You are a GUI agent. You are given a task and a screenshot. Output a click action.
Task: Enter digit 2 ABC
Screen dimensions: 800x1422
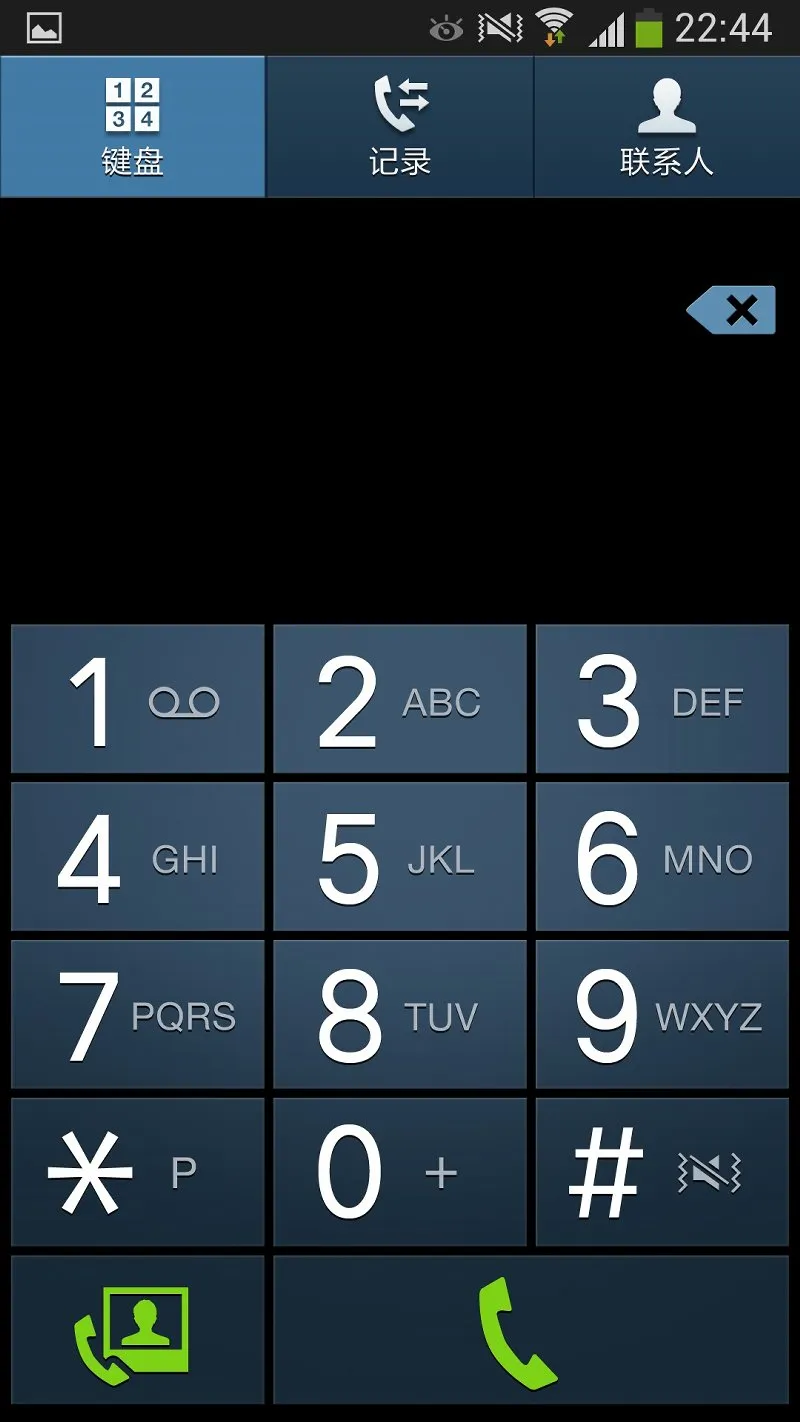[x=400, y=699]
